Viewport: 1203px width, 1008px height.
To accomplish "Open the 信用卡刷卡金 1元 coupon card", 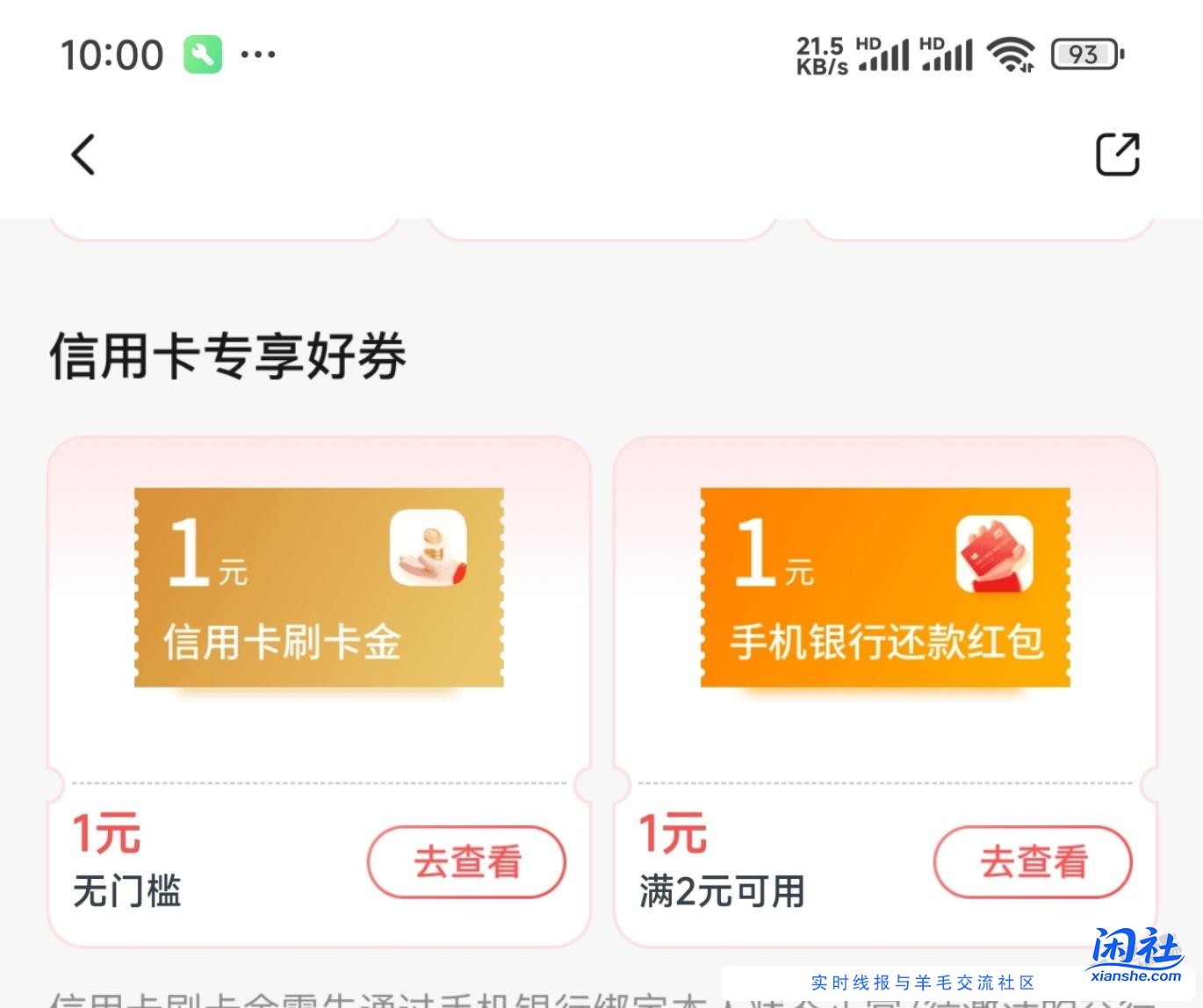I will coord(319,587).
